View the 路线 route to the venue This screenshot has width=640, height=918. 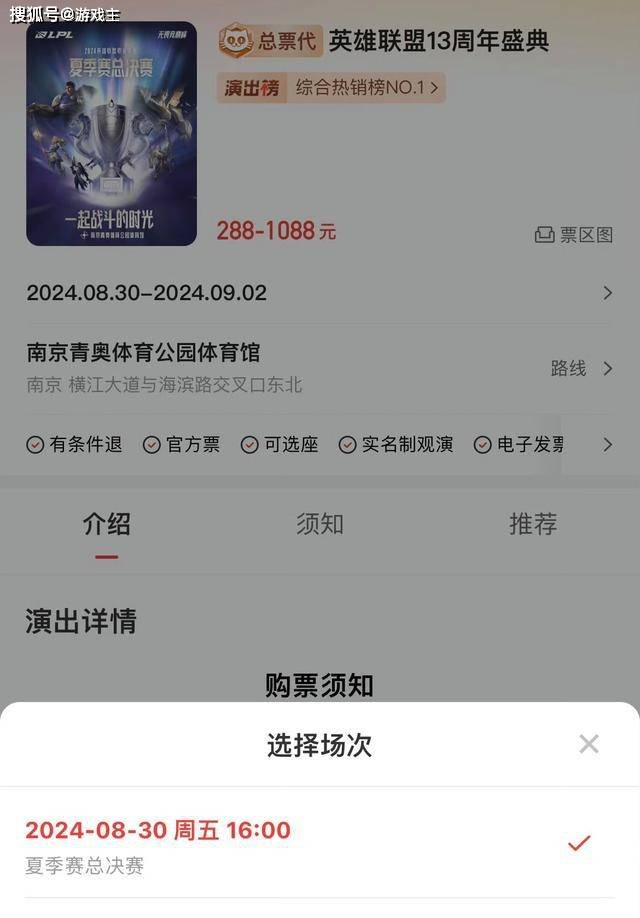pyautogui.click(x=580, y=368)
